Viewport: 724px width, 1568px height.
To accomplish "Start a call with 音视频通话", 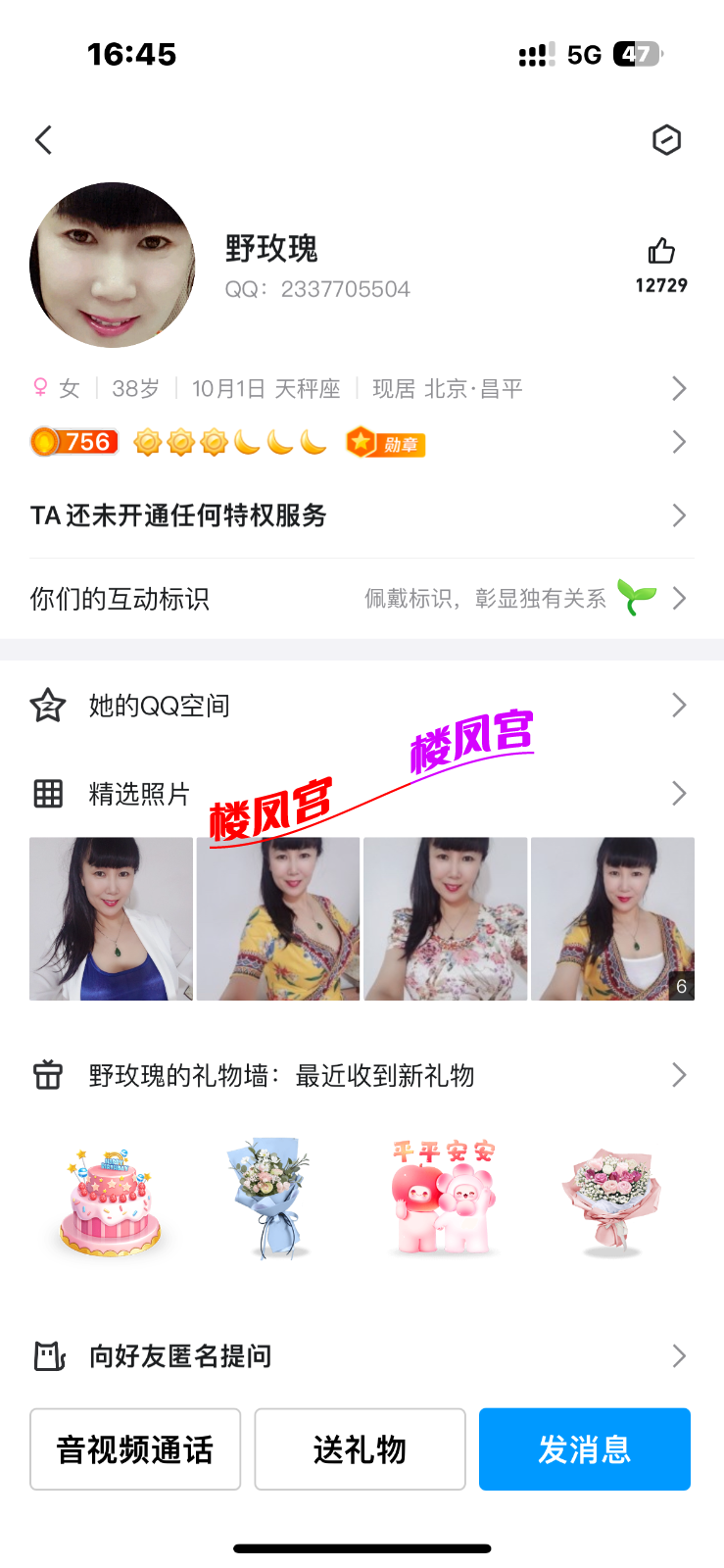I will coord(135,1449).
